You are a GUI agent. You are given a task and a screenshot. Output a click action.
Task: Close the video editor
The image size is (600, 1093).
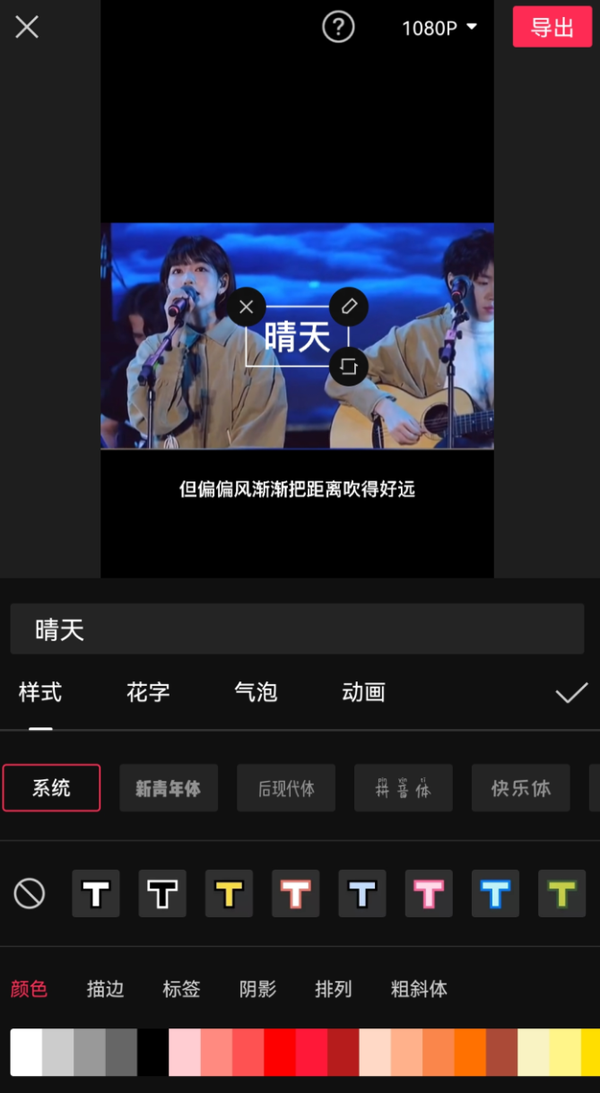(x=27, y=27)
